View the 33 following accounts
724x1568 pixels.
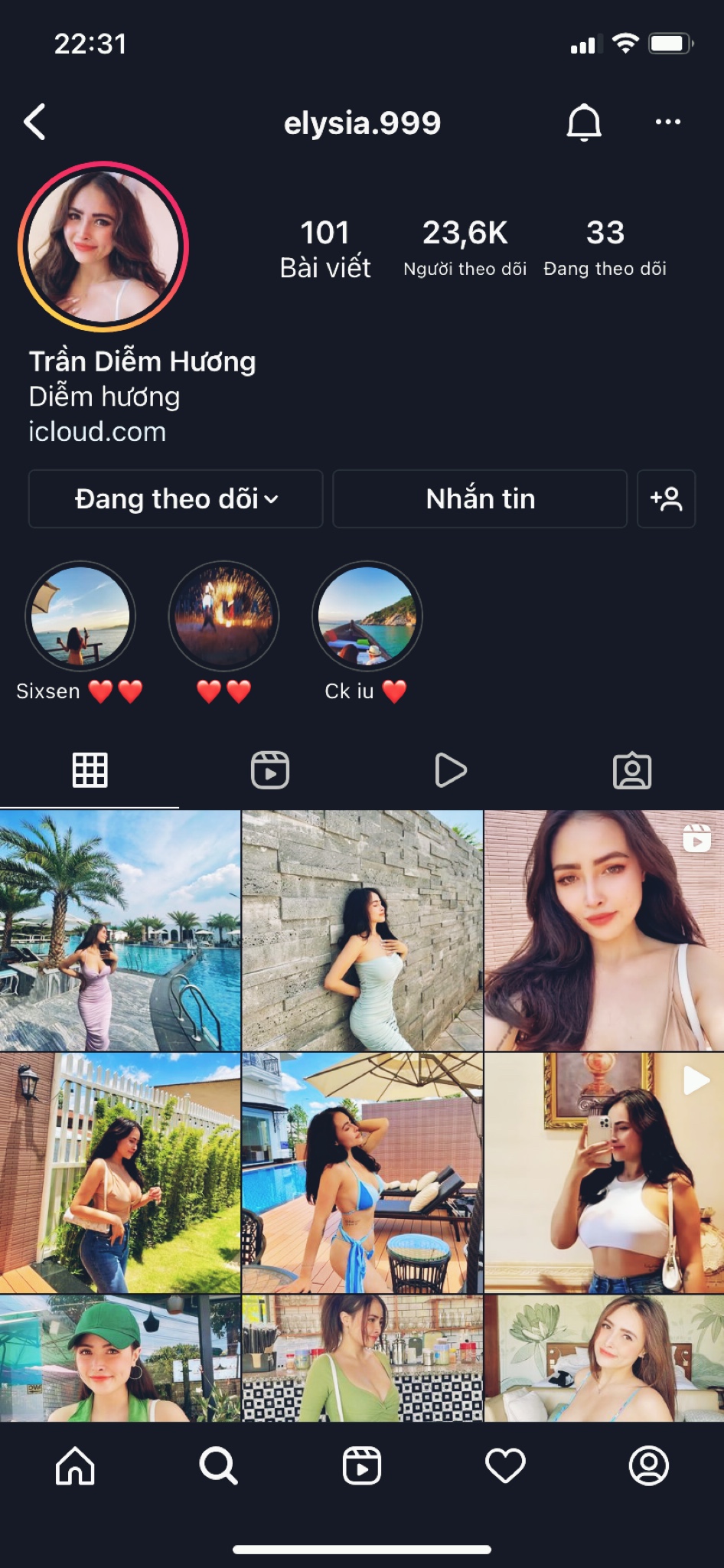click(605, 247)
